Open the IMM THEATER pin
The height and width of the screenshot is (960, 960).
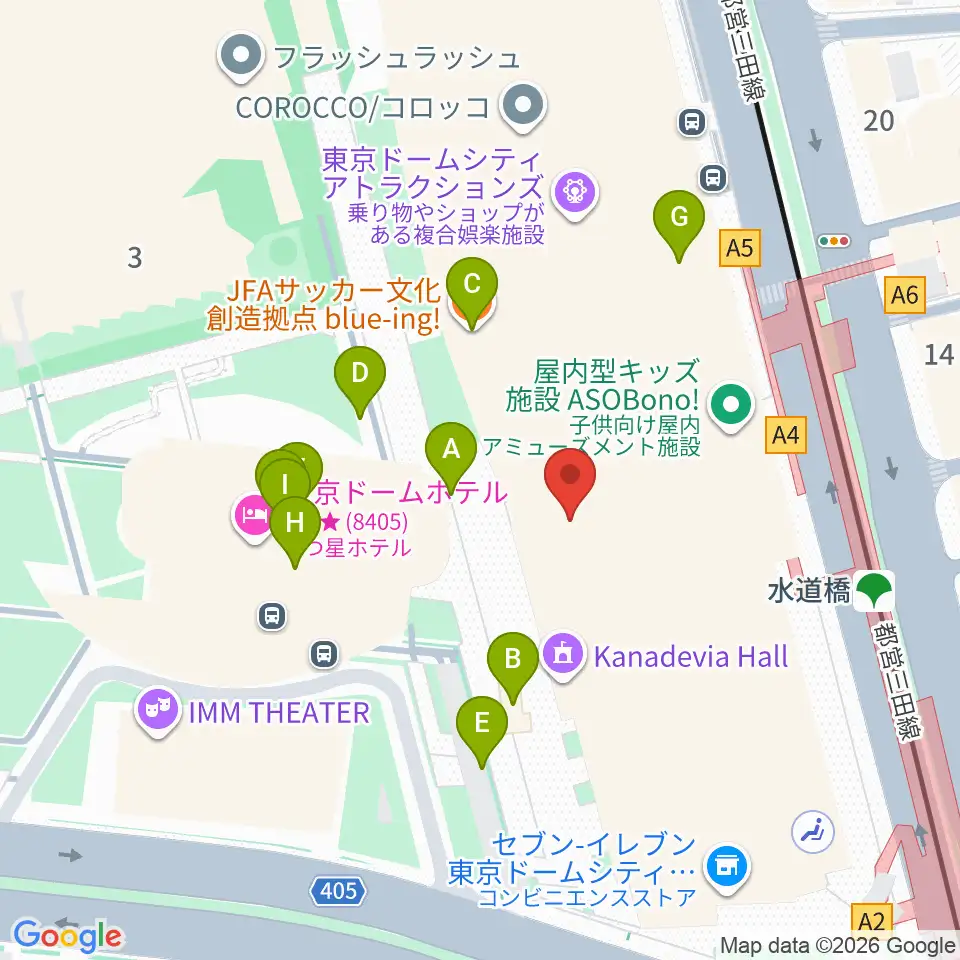[x=158, y=711]
